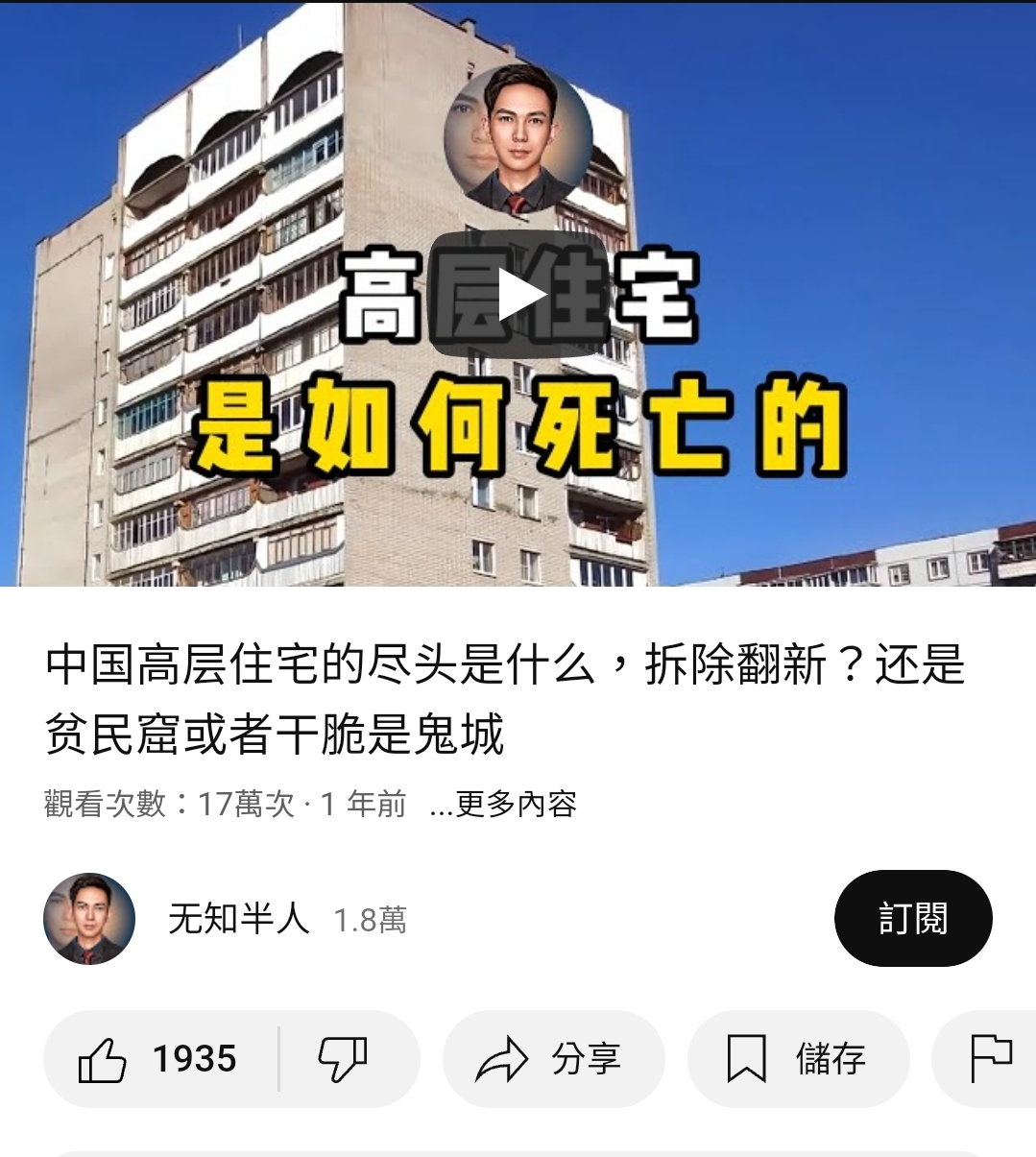Save the video with 儲存
This screenshot has width=1036, height=1157.
(x=797, y=1059)
